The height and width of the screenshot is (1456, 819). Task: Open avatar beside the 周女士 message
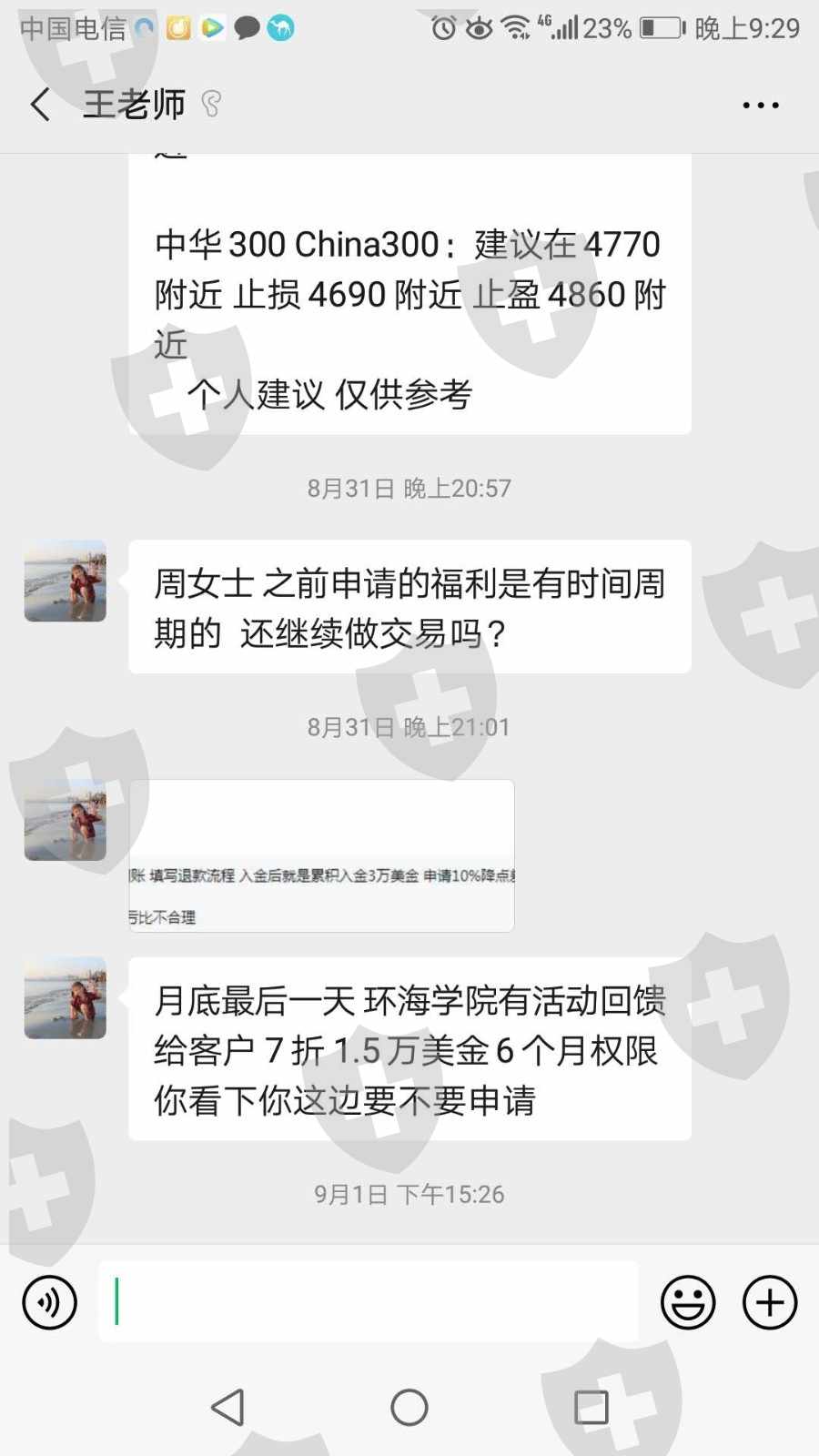pos(65,581)
